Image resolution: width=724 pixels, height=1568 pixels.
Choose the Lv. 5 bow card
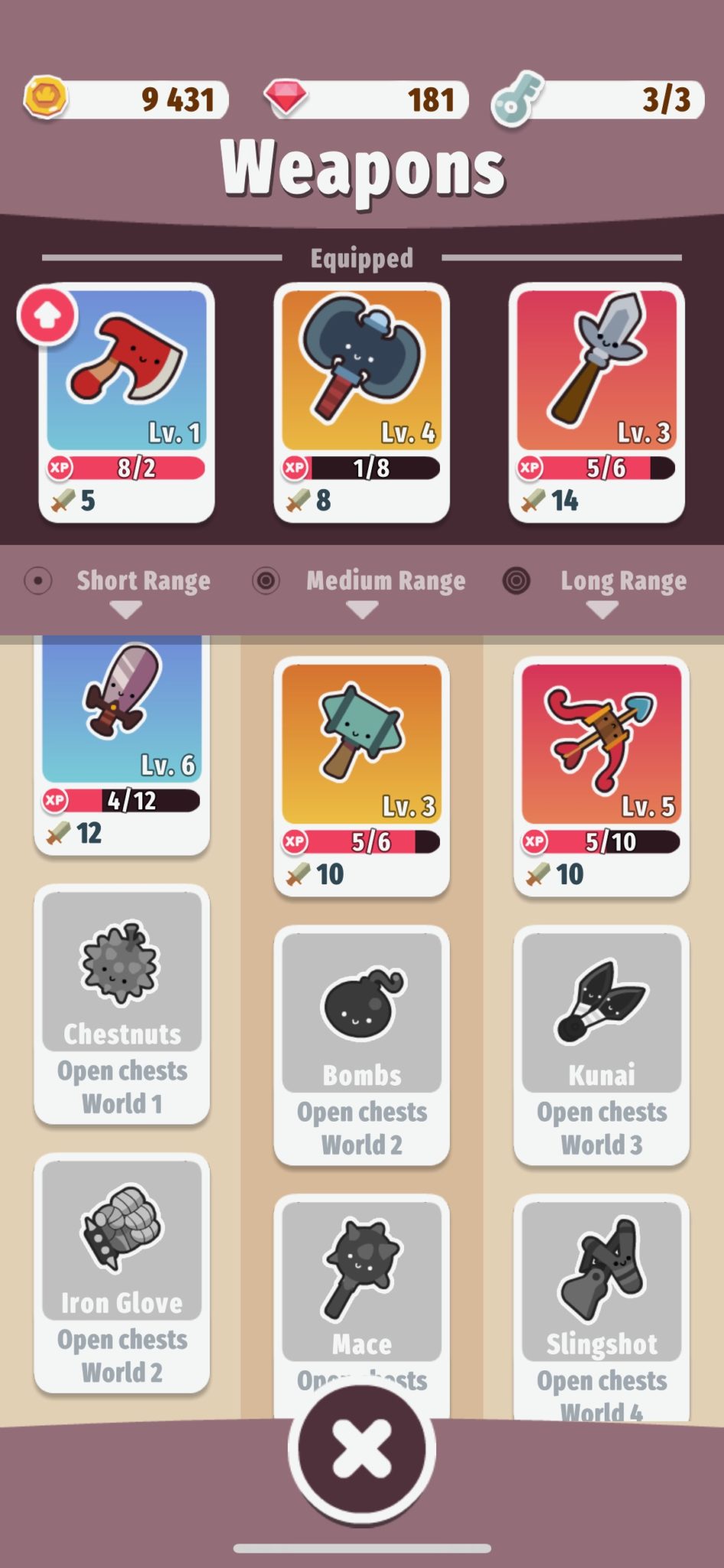pyautogui.click(x=602, y=775)
